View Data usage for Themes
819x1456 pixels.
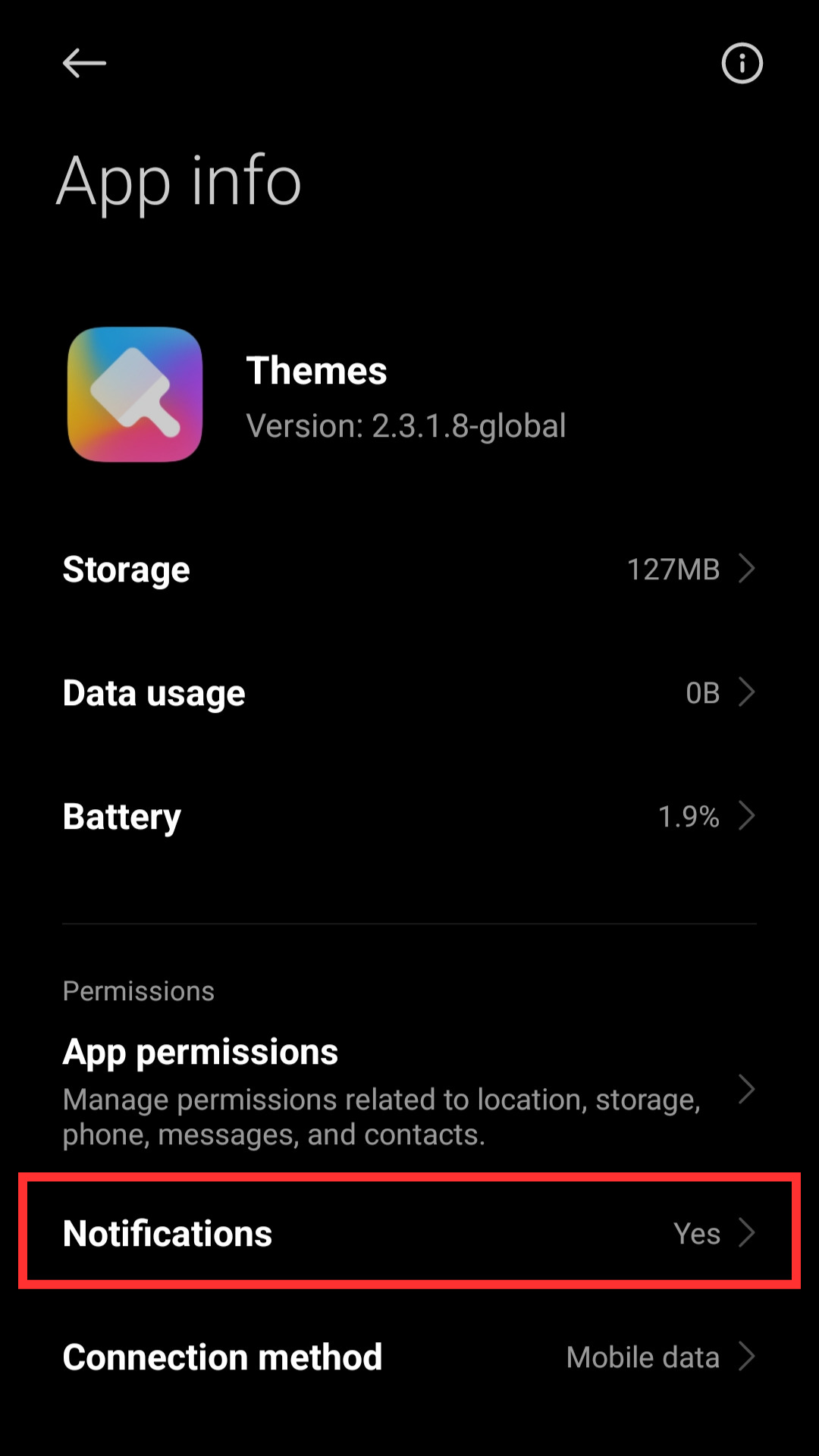[409, 692]
